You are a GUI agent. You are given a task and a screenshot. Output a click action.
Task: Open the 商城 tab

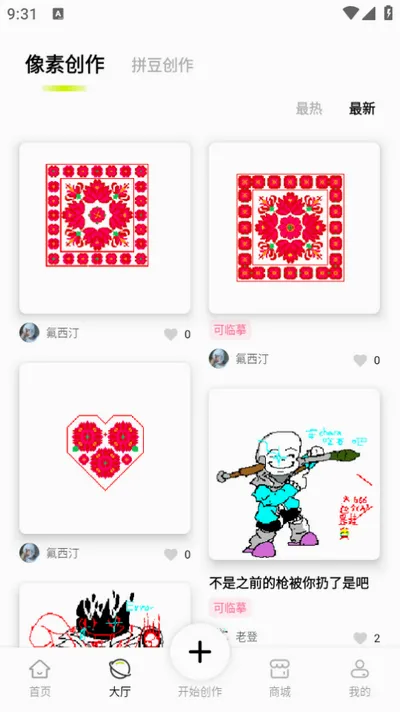(280, 678)
